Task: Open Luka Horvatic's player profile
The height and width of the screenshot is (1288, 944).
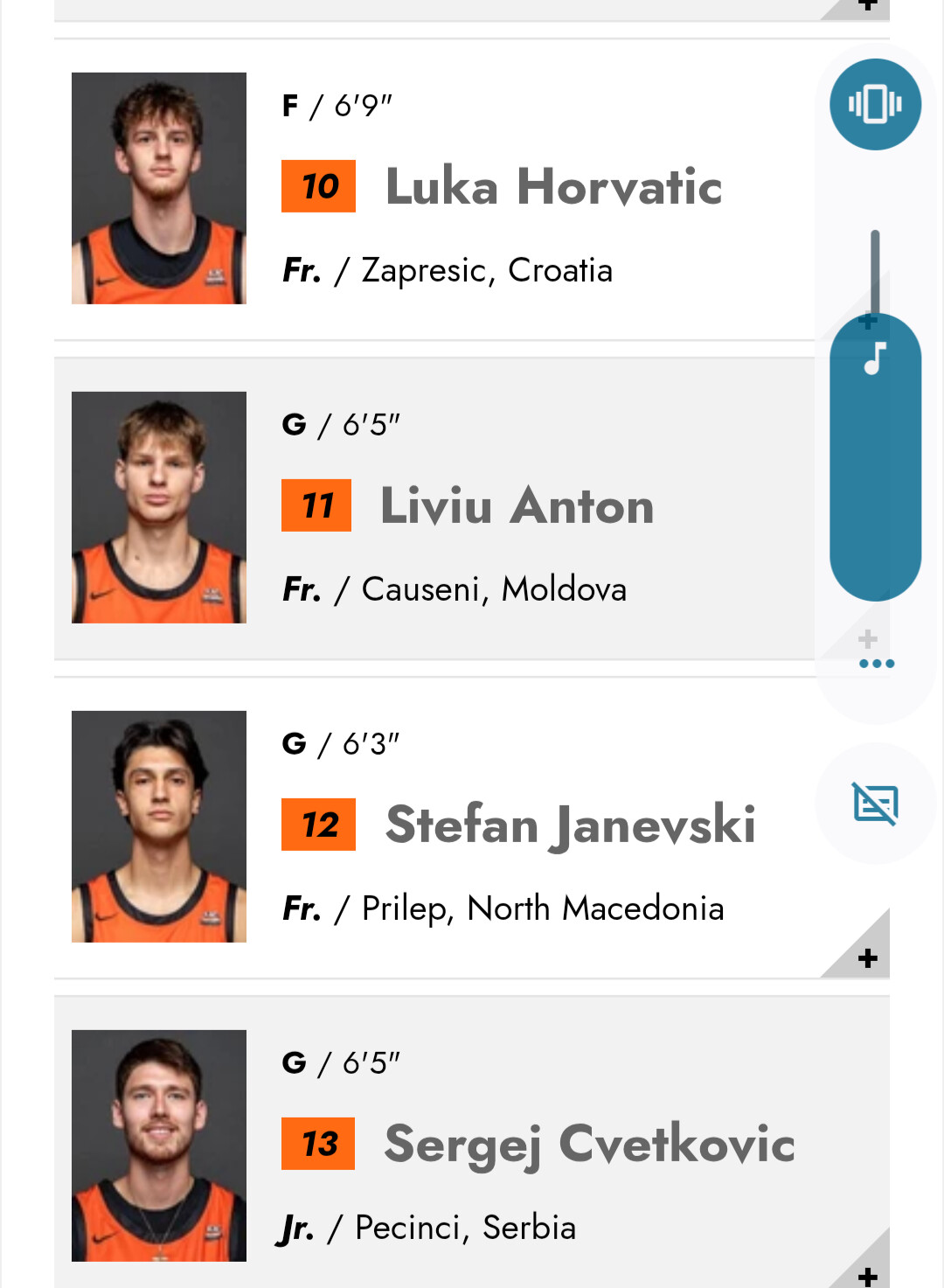Action: click(553, 187)
